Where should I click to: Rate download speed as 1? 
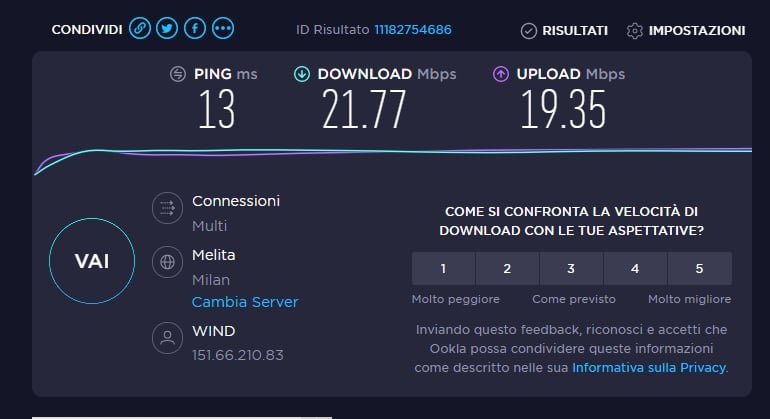click(x=443, y=268)
